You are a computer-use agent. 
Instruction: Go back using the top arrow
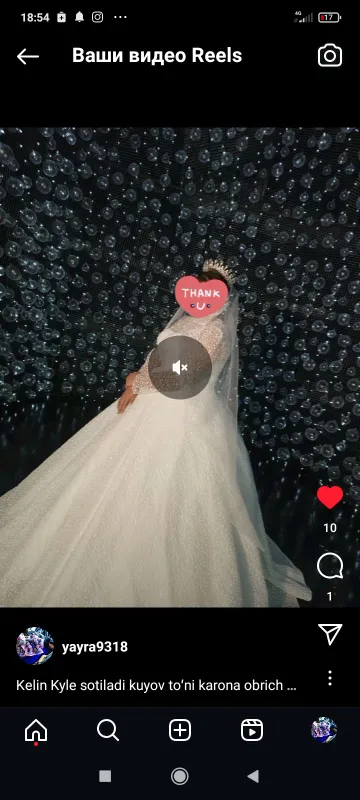(28, 56)
